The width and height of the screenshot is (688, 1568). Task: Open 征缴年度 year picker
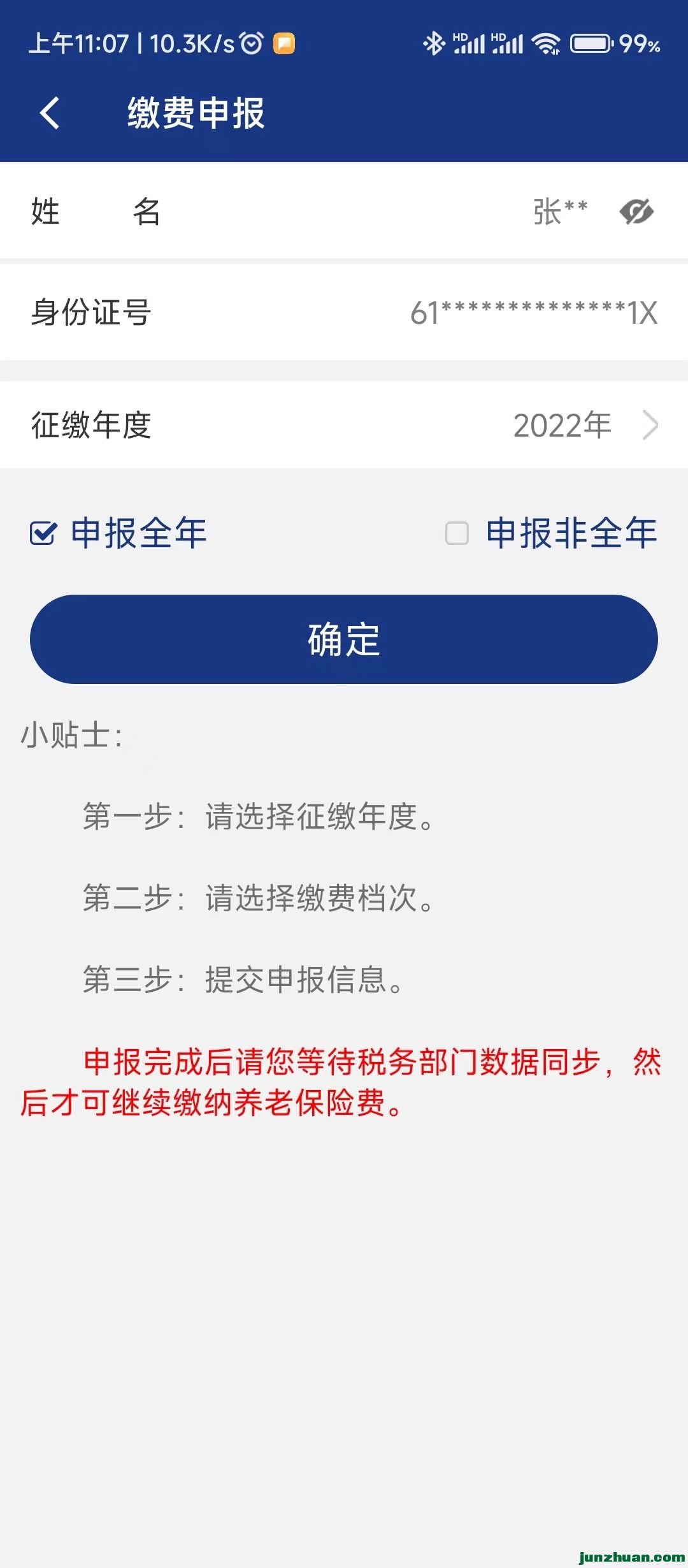tap(586, 425)
